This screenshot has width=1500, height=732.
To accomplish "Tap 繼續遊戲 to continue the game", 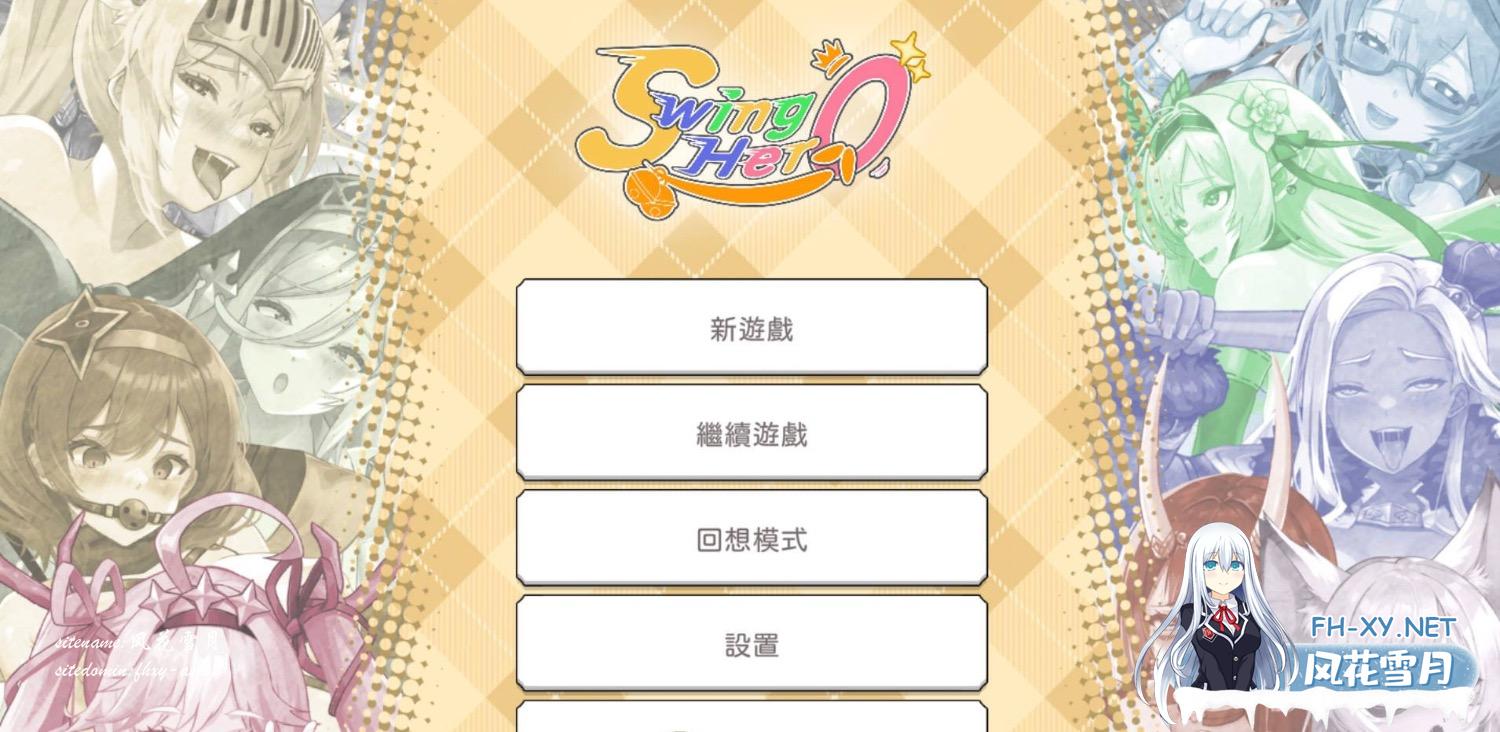I will point(751,434).
